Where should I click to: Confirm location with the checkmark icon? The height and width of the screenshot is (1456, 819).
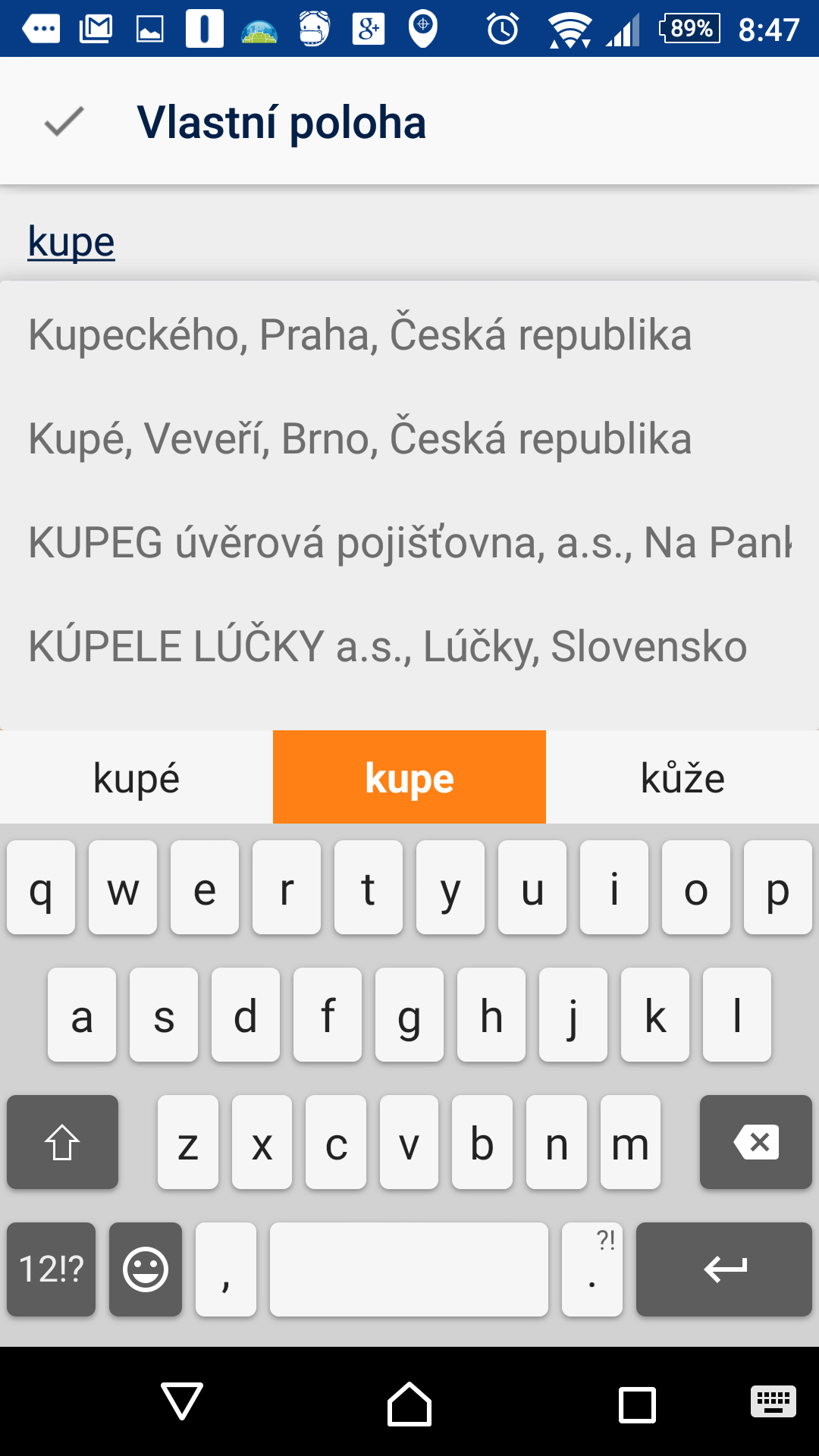64,122
